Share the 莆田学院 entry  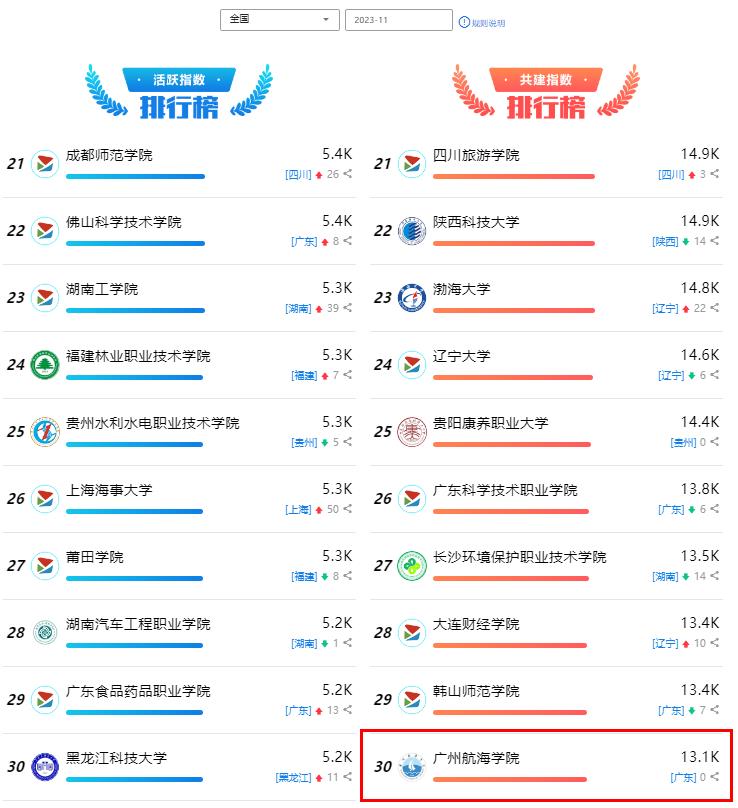[x=348, y=576]
